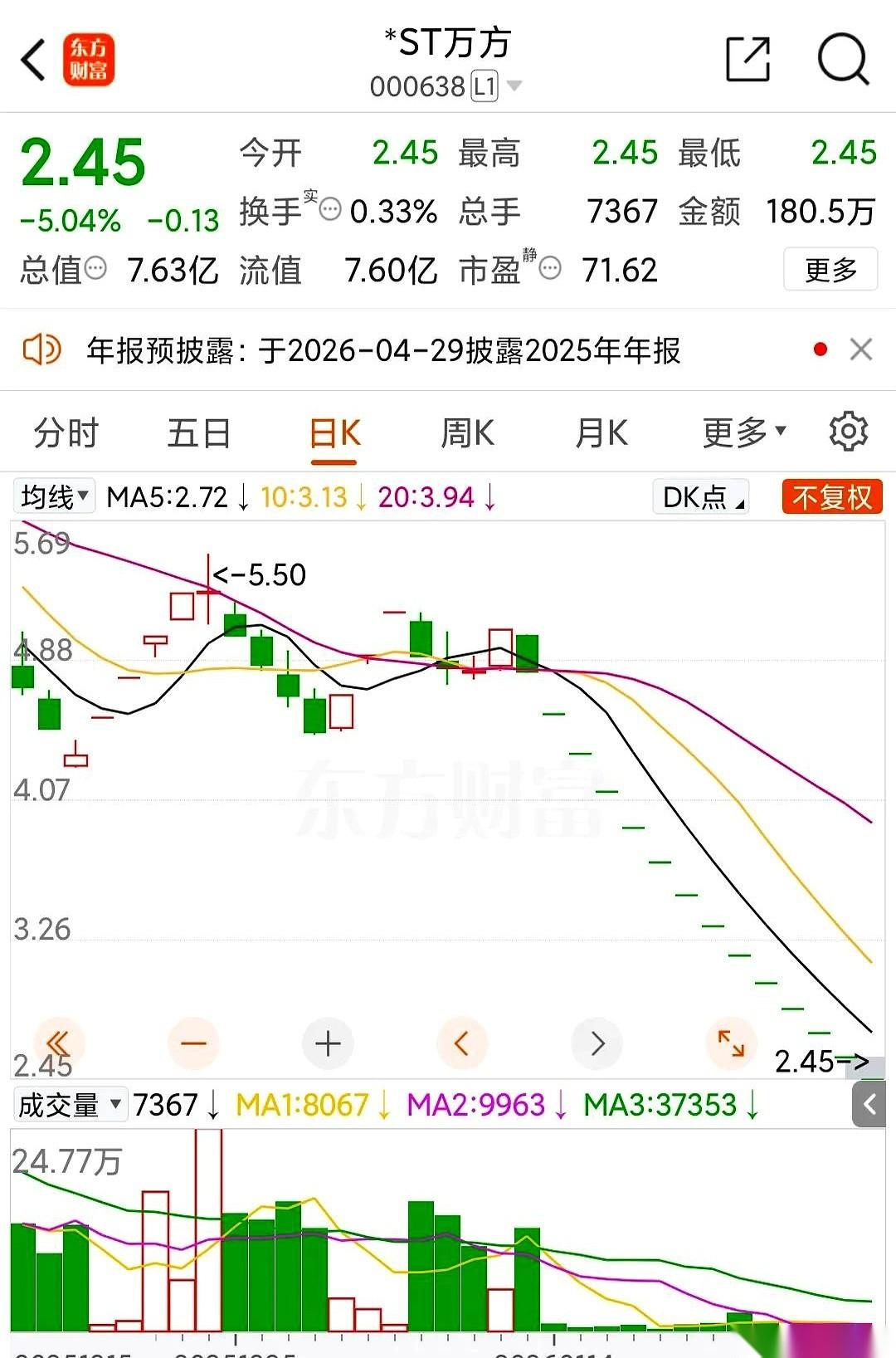
Task: Click the right-edge scrollbar handle beside MA3
Action: tap(869, 1104)
